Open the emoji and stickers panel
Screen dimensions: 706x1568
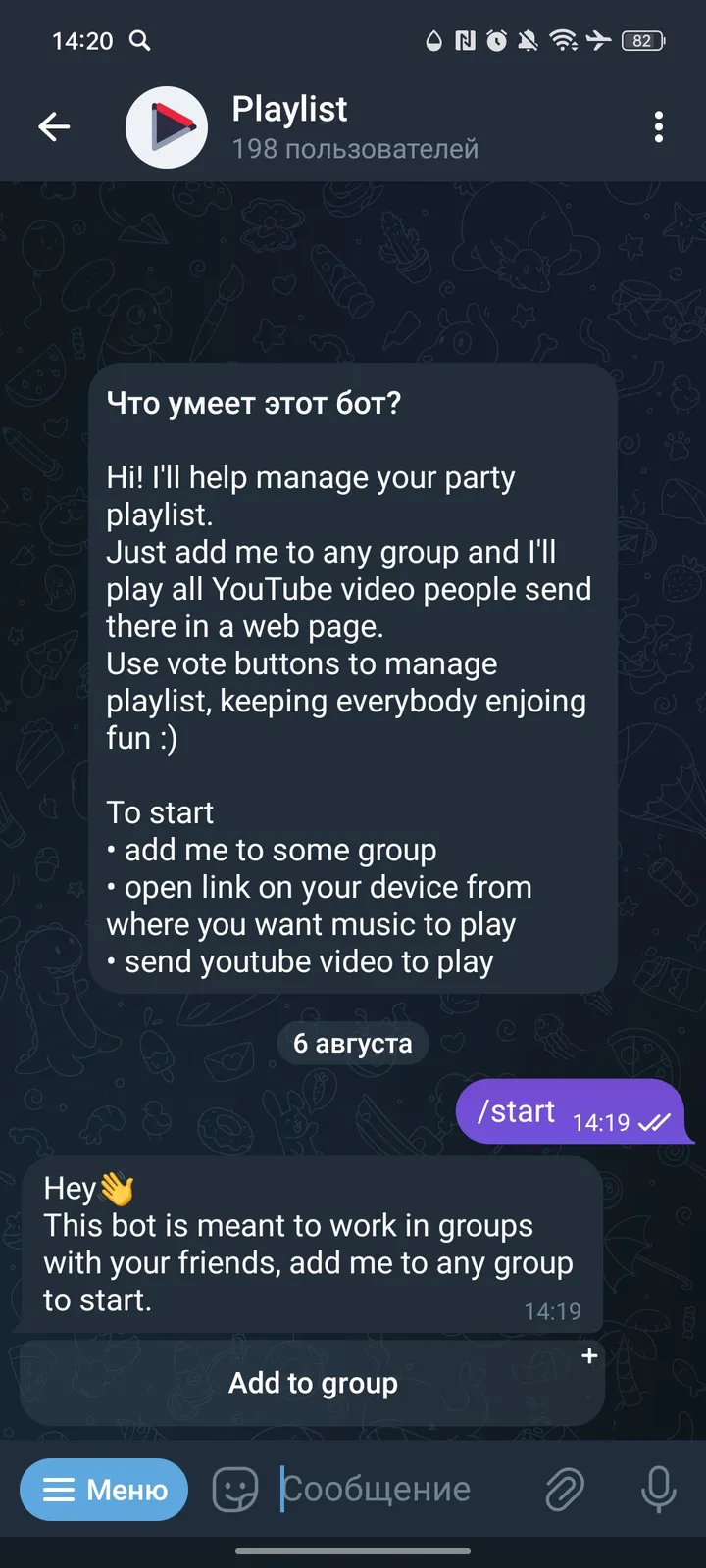234,1489
